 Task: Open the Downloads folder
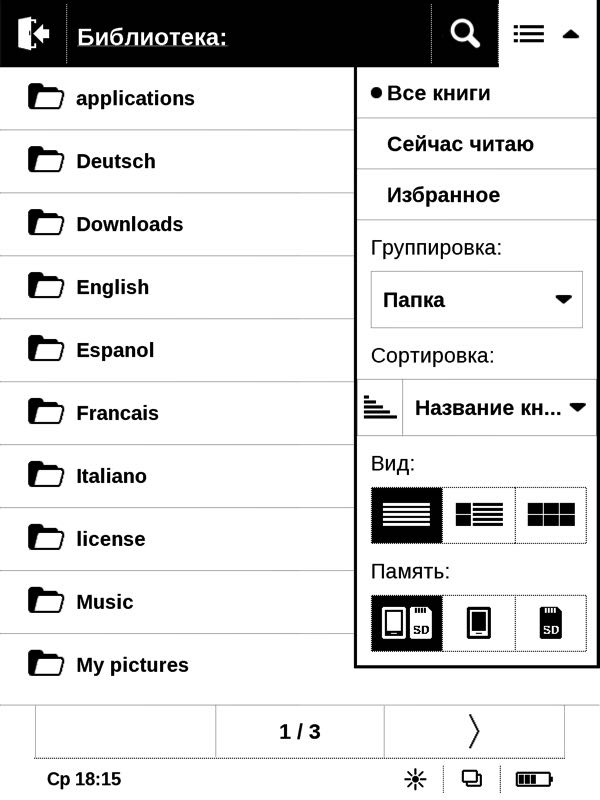[x=177, y=224]
